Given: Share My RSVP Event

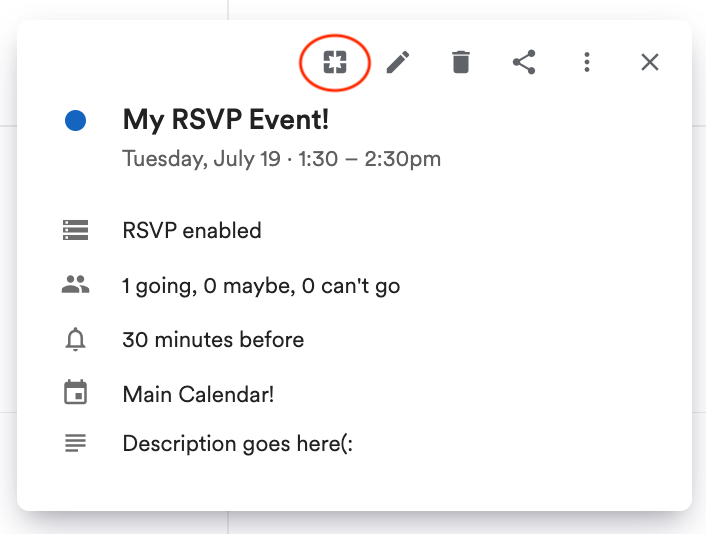Looking at the screenshot, I should 523,63.
